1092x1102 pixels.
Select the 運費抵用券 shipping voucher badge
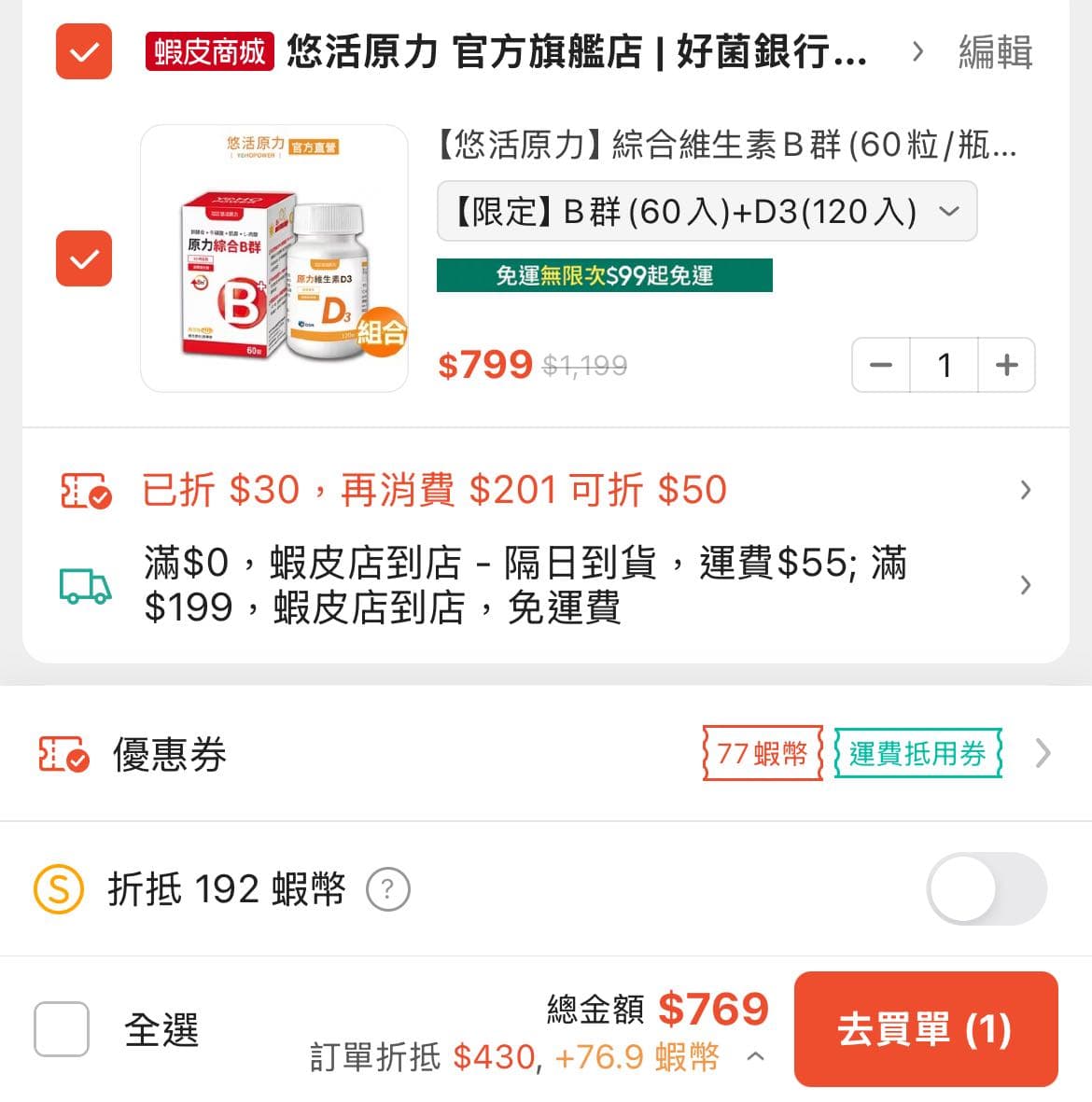(x=918, y=753)
